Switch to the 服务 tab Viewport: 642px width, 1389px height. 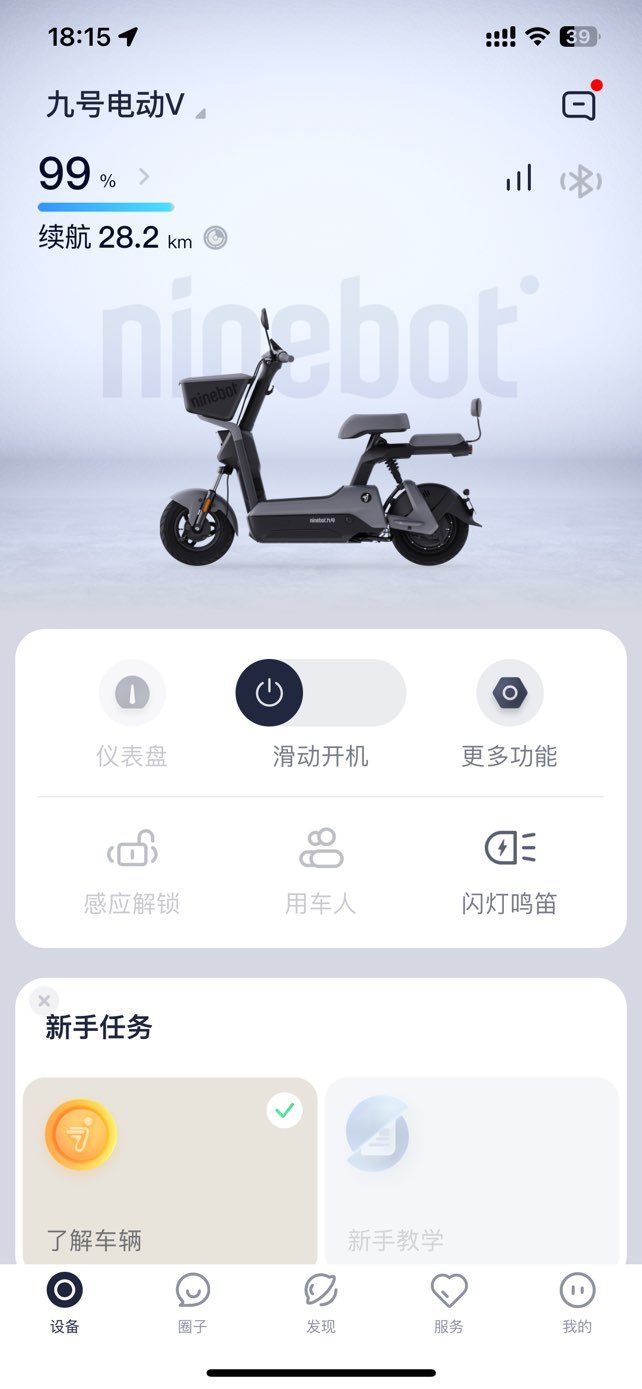tap(449, 1304)
